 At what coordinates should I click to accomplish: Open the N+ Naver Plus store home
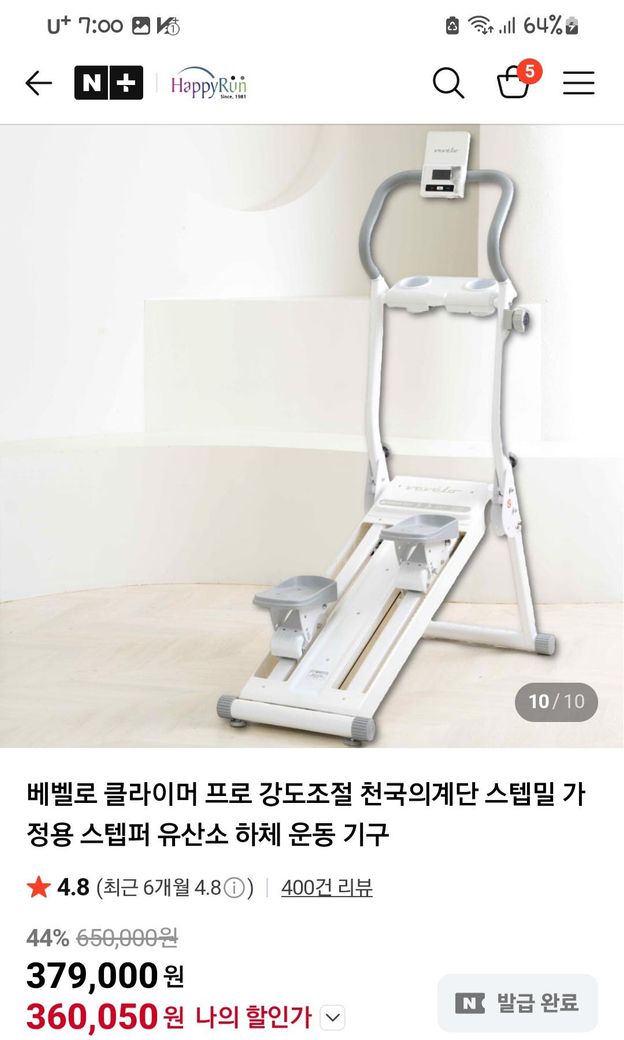click(x=108, y=83)
